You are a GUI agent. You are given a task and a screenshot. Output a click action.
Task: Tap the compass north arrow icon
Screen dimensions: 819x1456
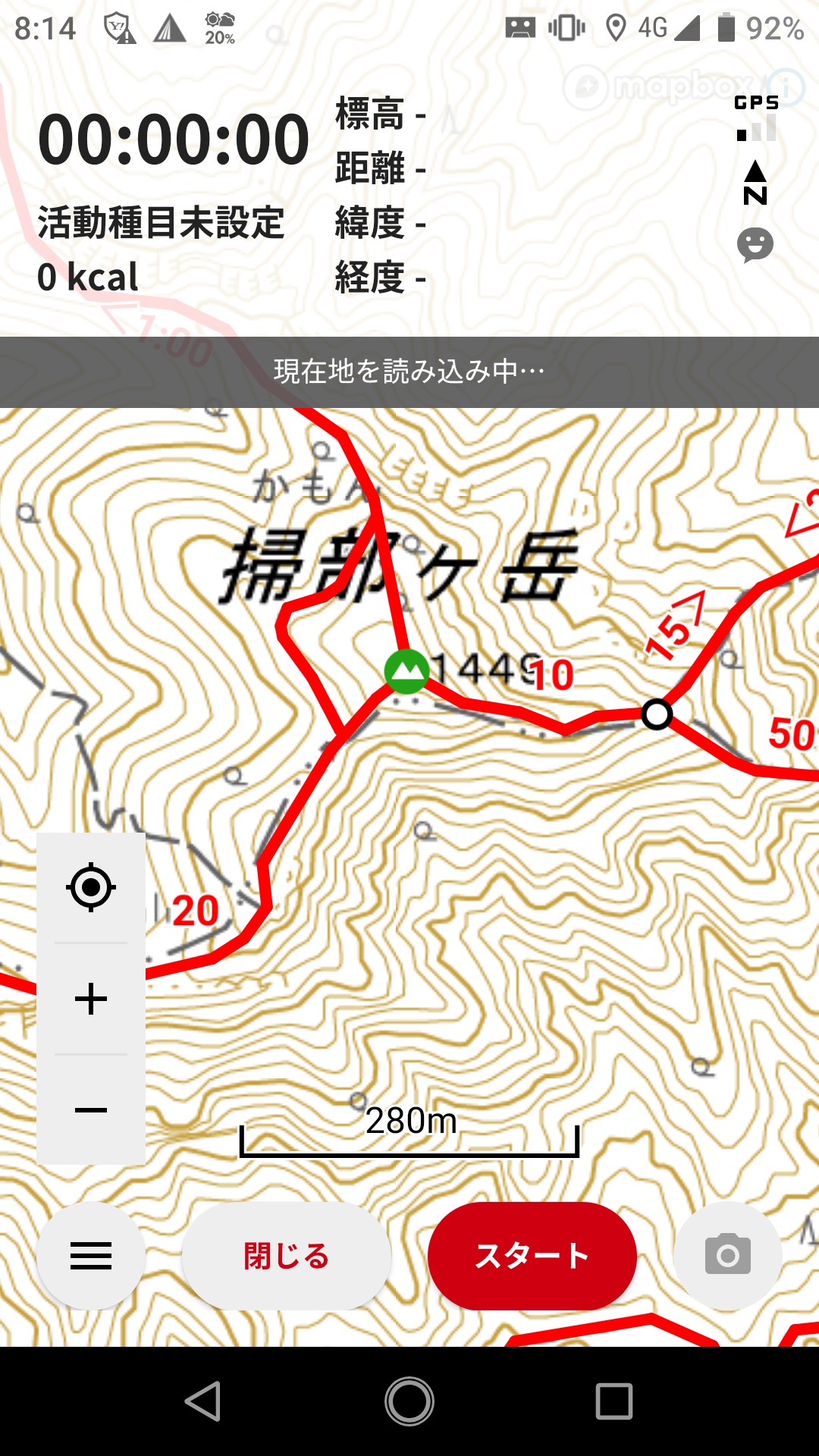[755, 183]
